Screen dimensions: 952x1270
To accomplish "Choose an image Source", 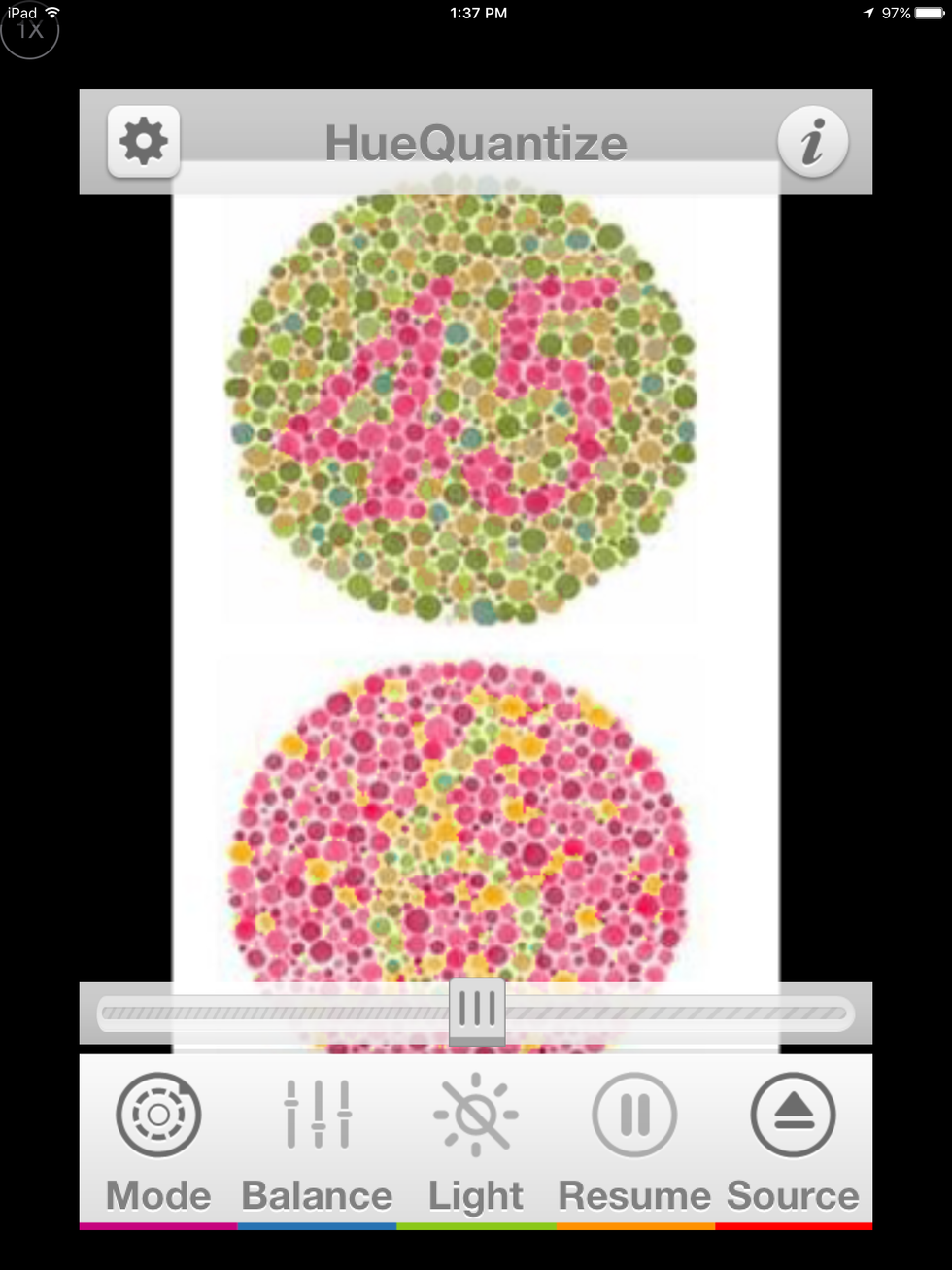I will [793, 1139].
